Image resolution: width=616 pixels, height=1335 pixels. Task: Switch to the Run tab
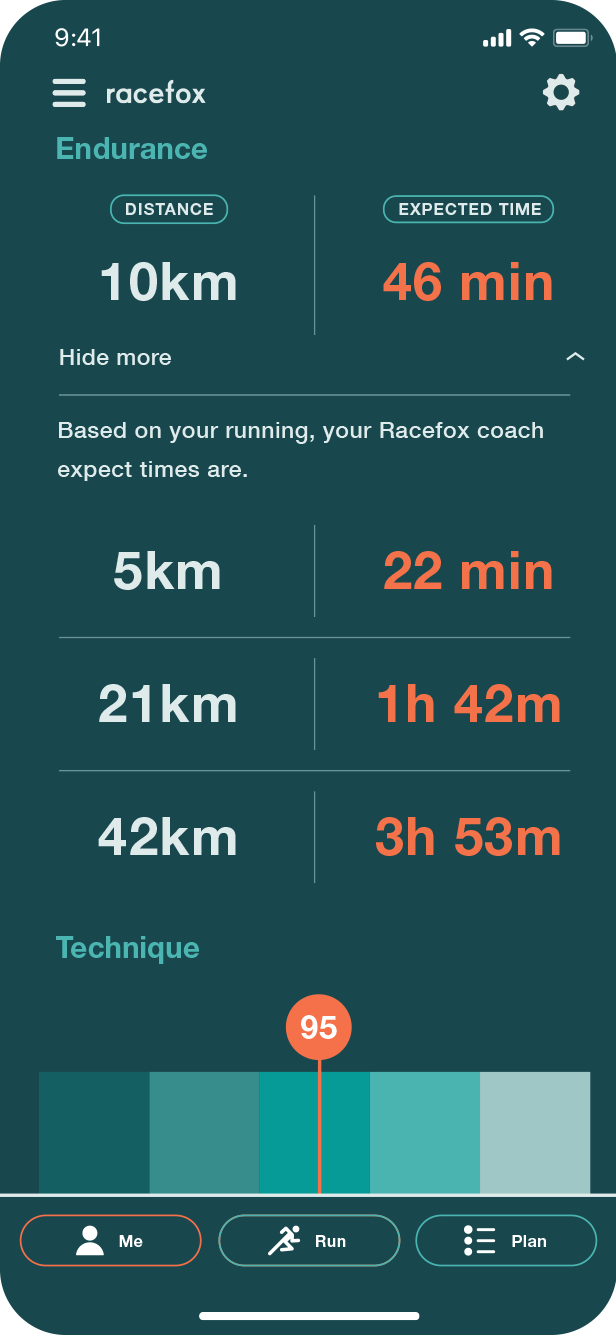click(x=309, y=1241)
